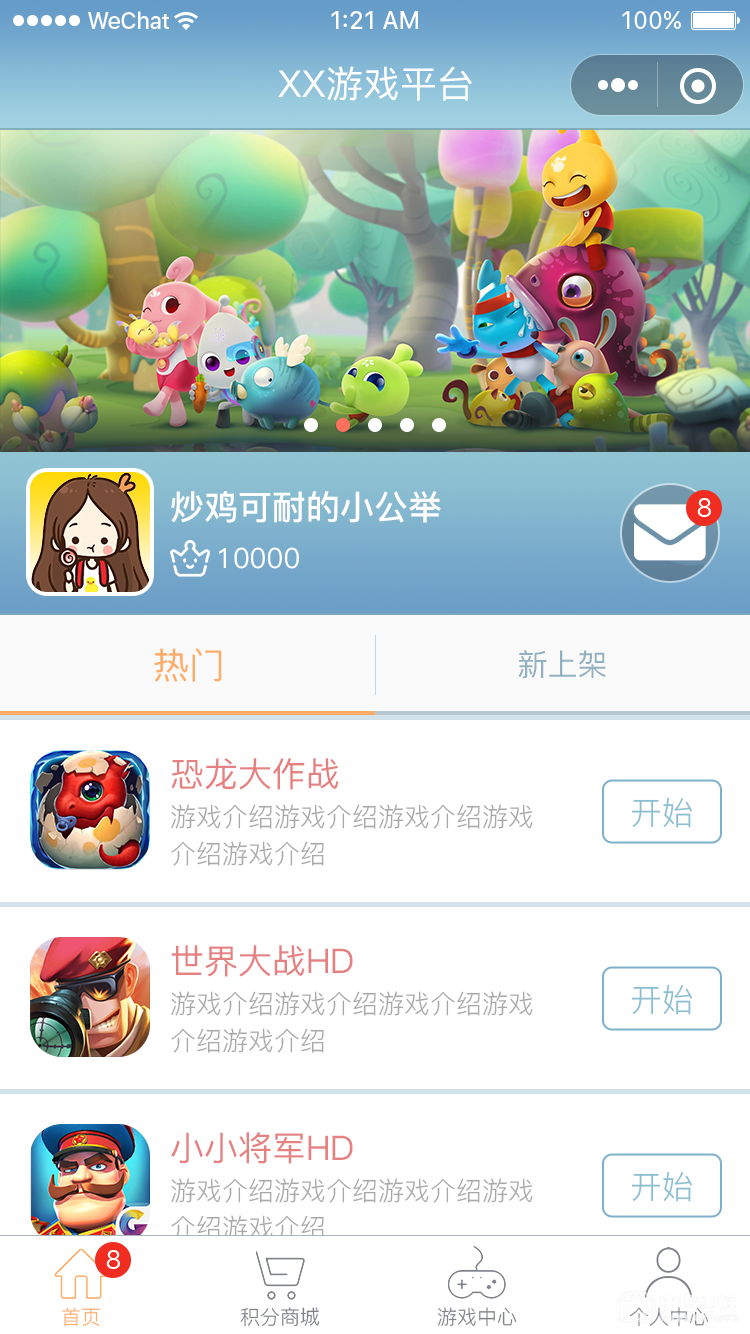Switch to 个人中心 tab
This screenshot has width=750, height=1334.
click(668, 1286)
